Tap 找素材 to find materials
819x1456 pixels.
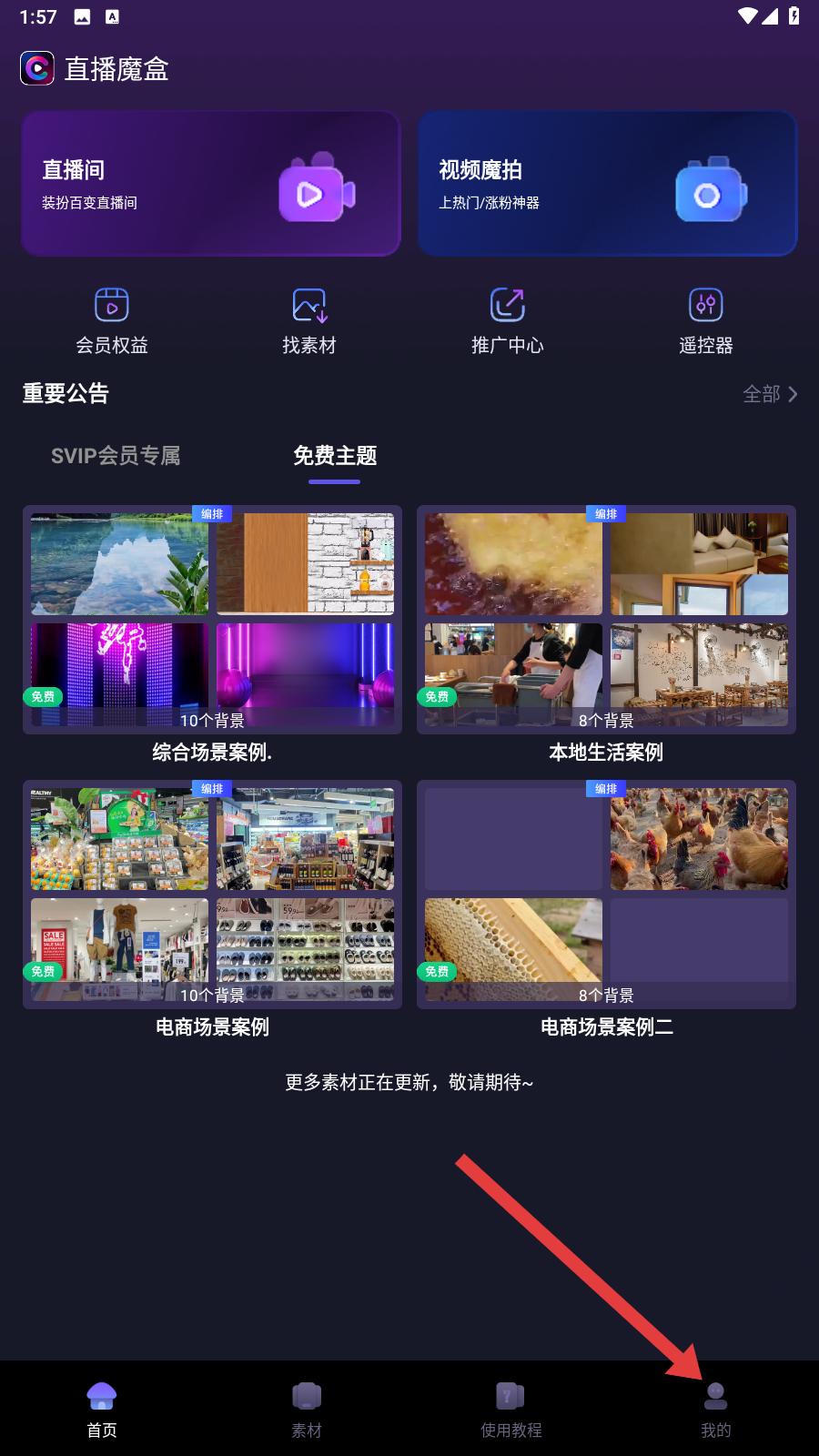309,320
